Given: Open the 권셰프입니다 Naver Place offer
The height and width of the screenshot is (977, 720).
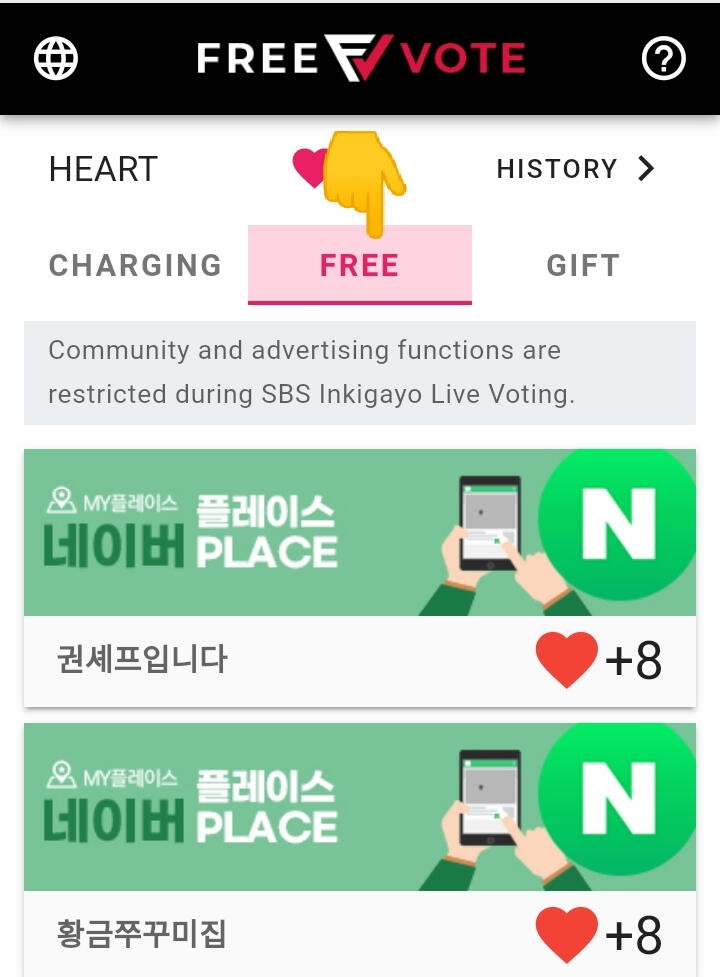Looking at the screenshot, I should 359,577.
